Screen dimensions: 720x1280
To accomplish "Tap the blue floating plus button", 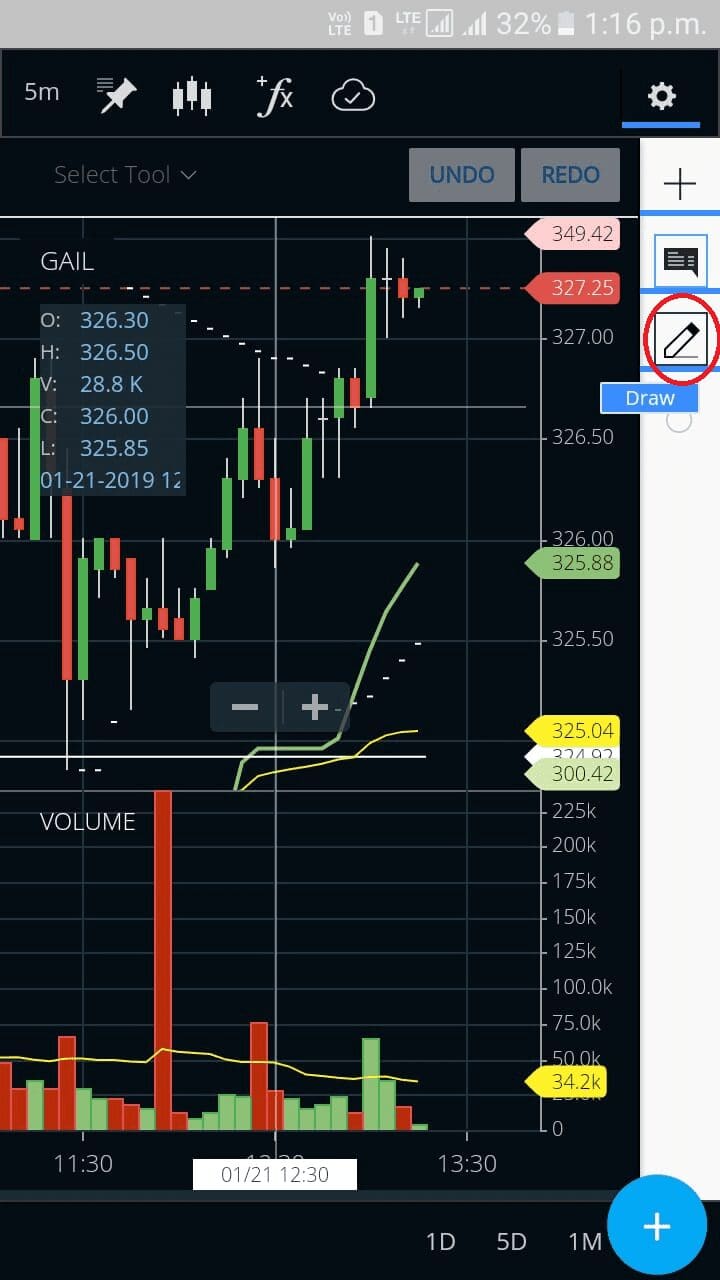I will point(657,1226).
